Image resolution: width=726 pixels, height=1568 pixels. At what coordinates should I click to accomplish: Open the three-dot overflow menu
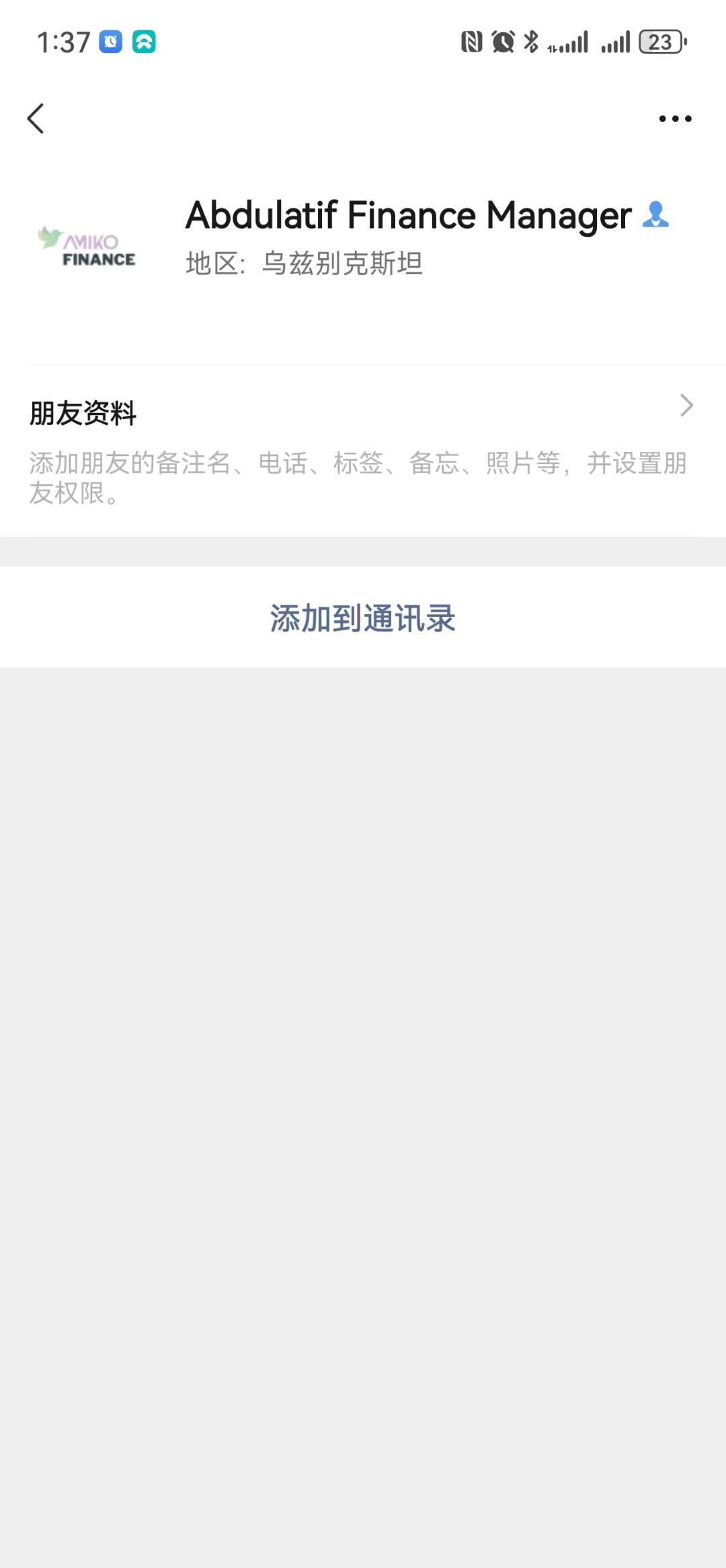(674, 119)
